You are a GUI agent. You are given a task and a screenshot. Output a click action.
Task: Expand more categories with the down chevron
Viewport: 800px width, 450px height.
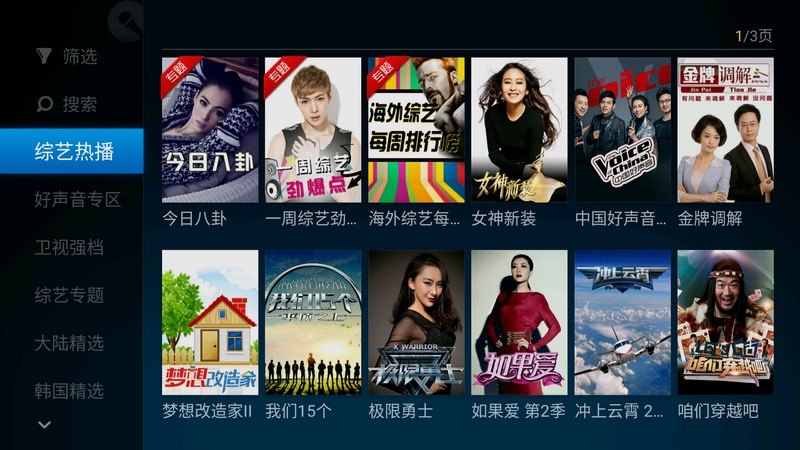pos(44,425)
